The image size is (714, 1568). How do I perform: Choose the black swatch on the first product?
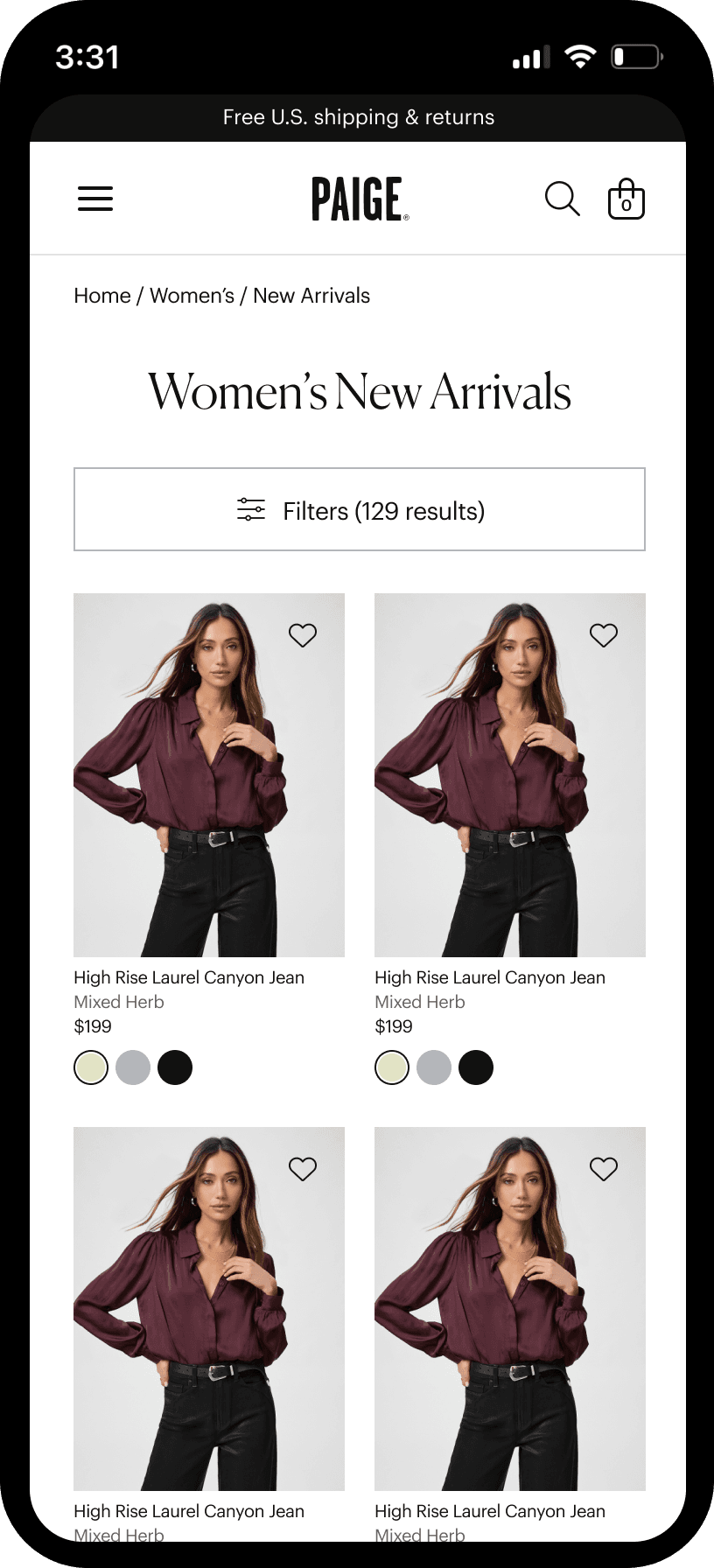pyautogui.click(x=175, y=1067)
